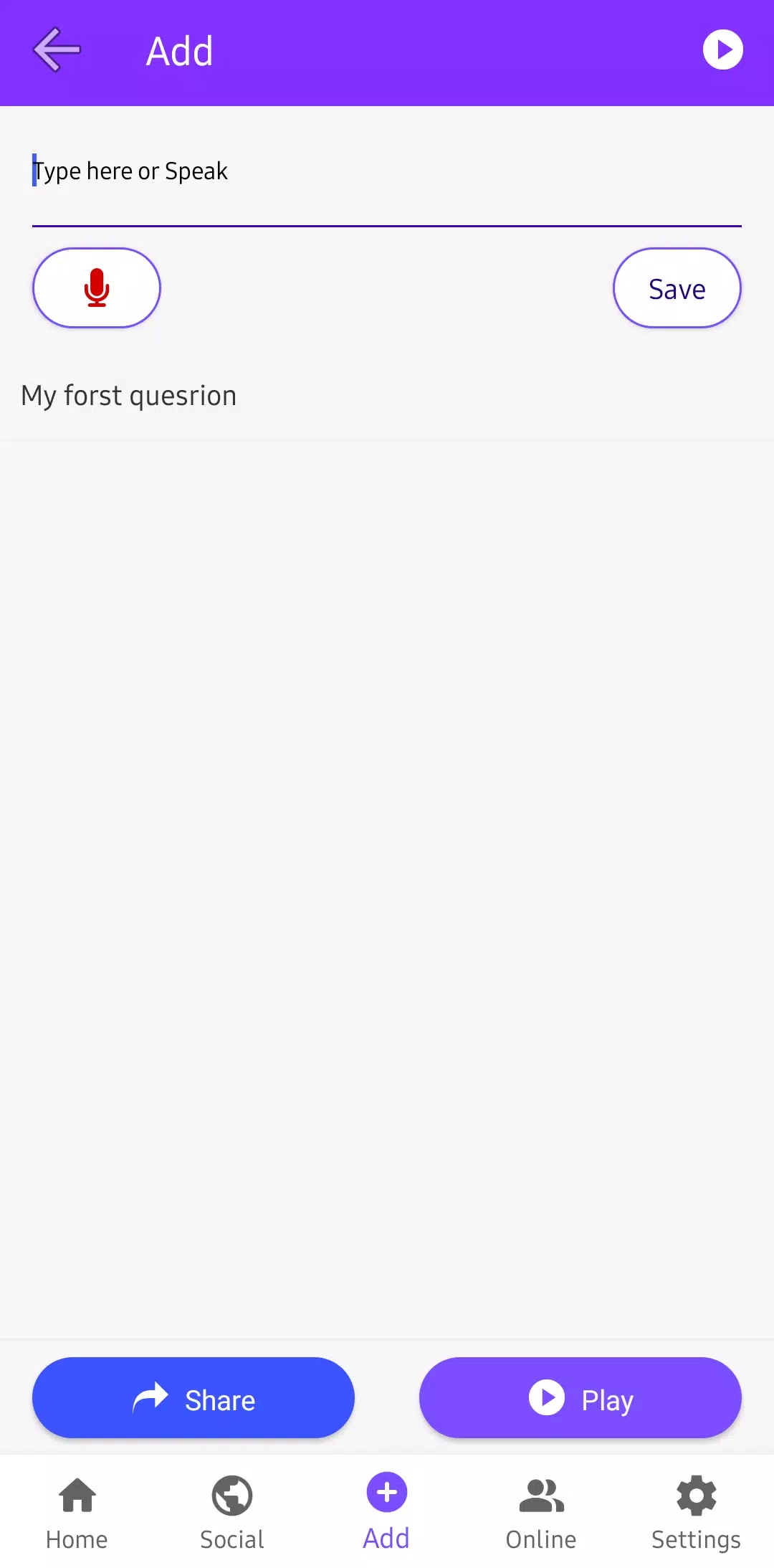Select the 'My forst quesrion' item
The image size is (774, 1568).
(x=129, y=396)
